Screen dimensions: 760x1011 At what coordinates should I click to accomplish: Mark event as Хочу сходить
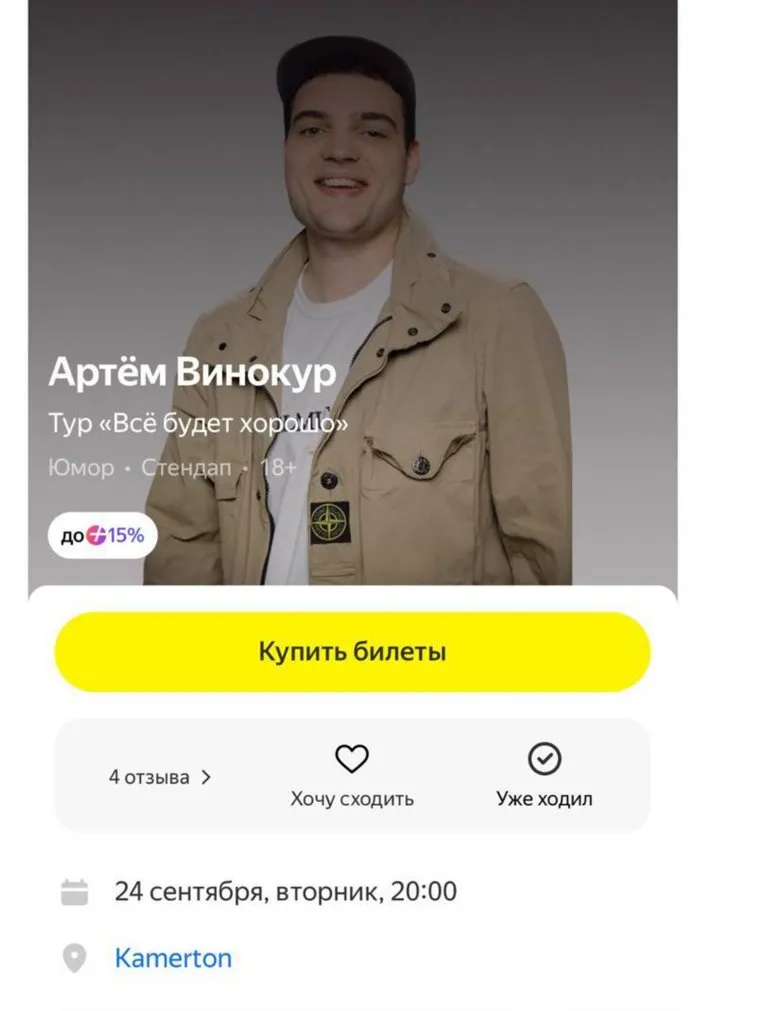[352, 775]
